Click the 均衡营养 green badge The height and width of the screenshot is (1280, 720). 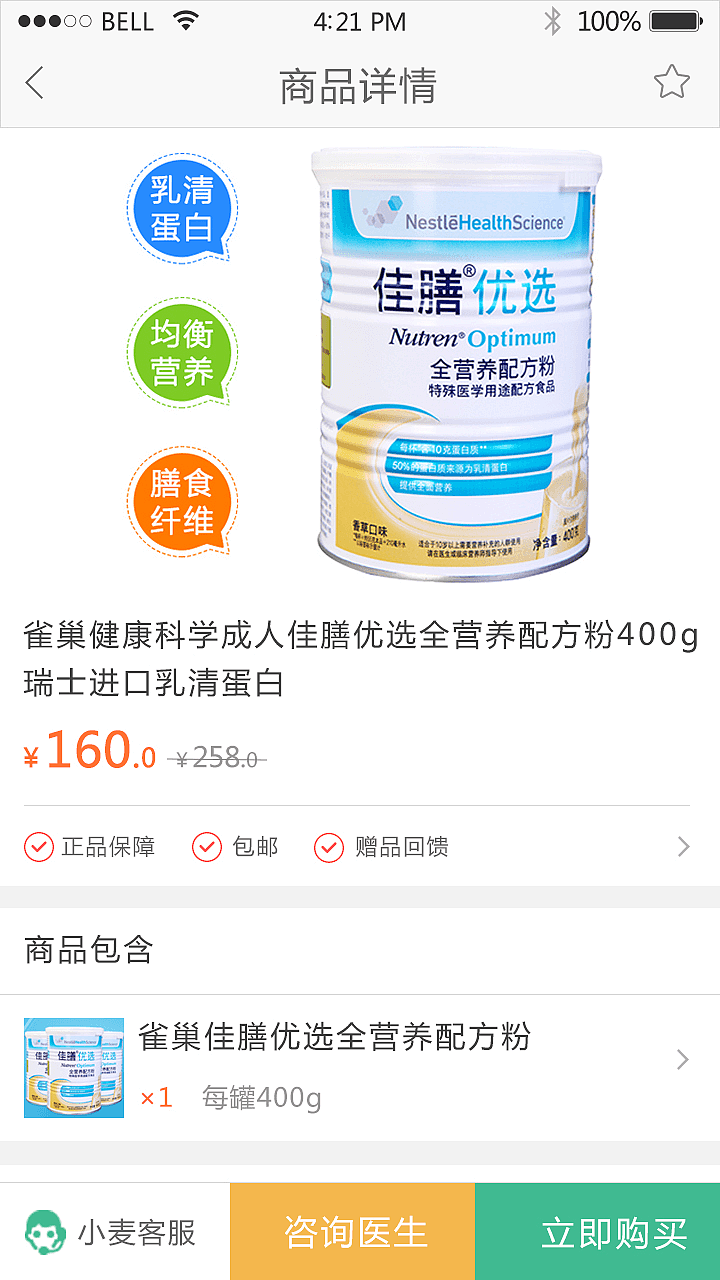181,351
